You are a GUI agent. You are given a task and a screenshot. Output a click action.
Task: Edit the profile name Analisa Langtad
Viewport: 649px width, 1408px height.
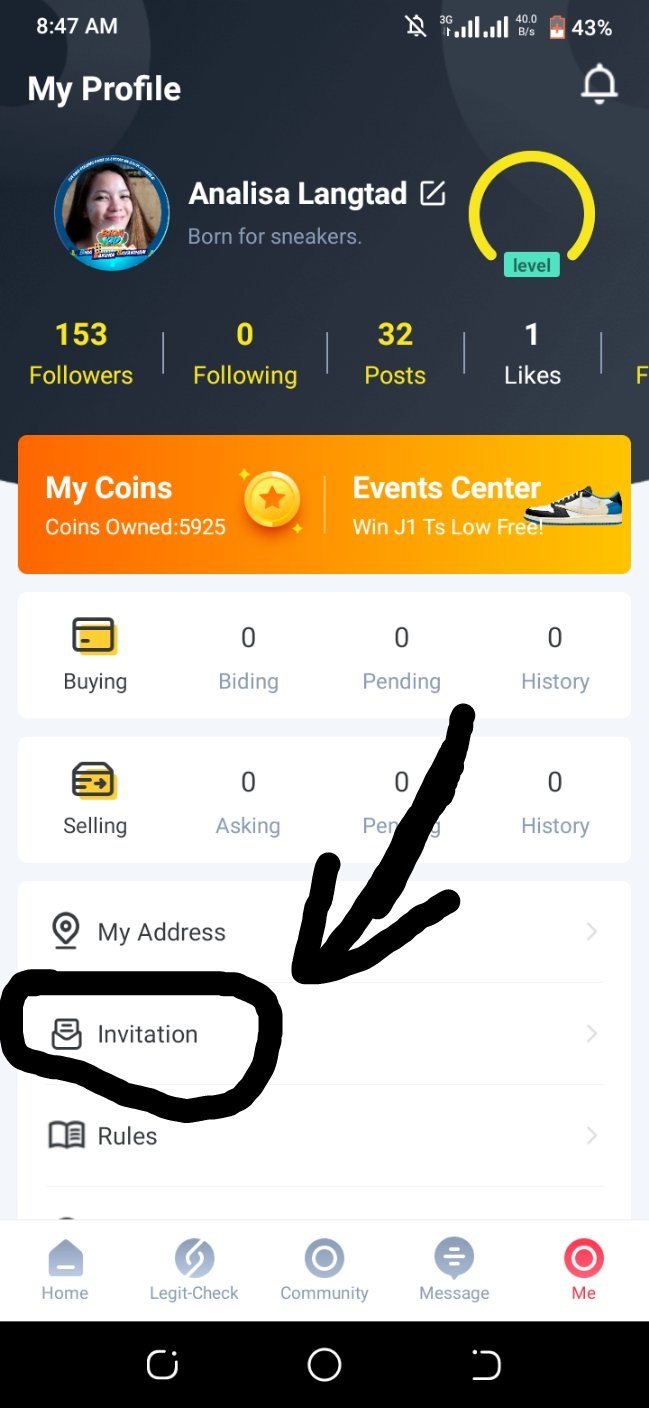pyautogui.click(x=432, y=193)
